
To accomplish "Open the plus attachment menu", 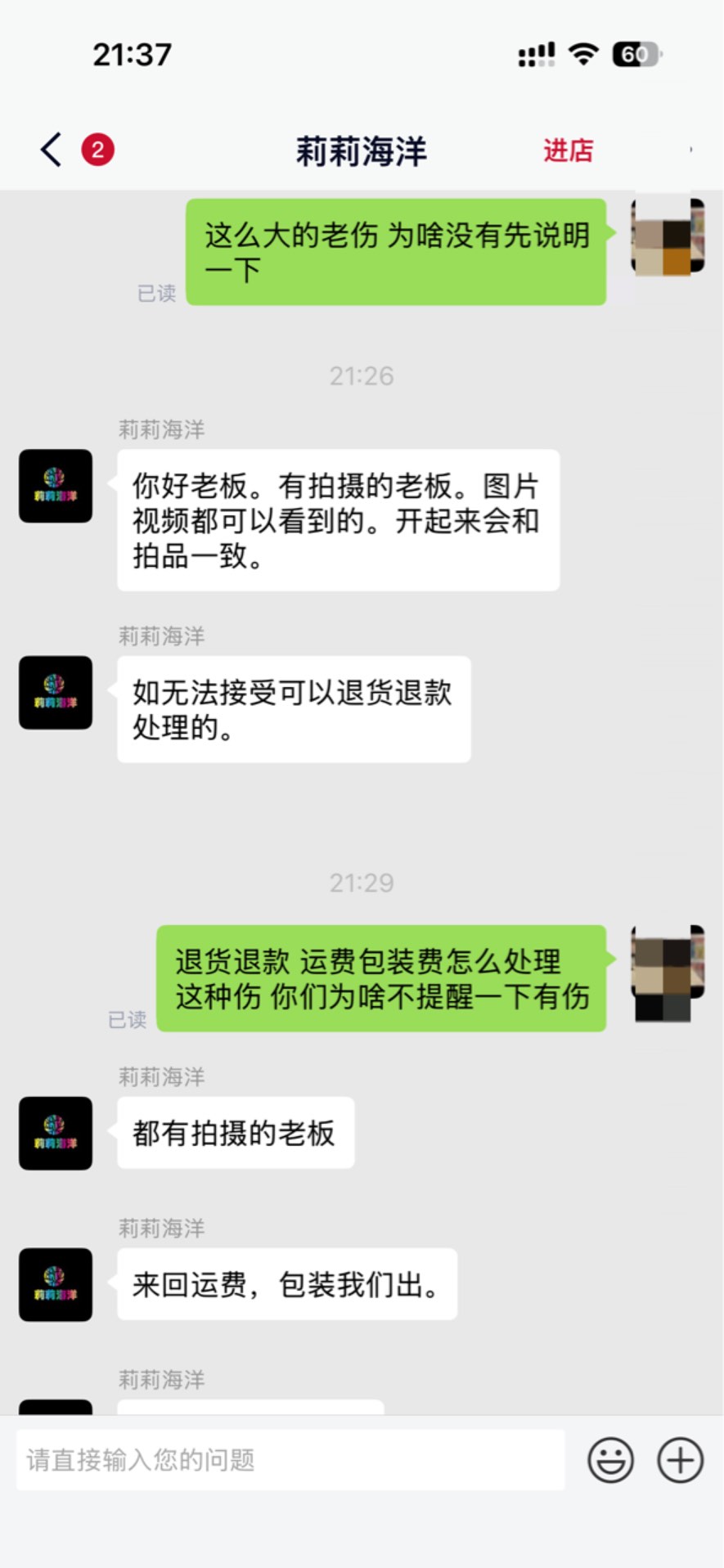I will coord(680,1460).
